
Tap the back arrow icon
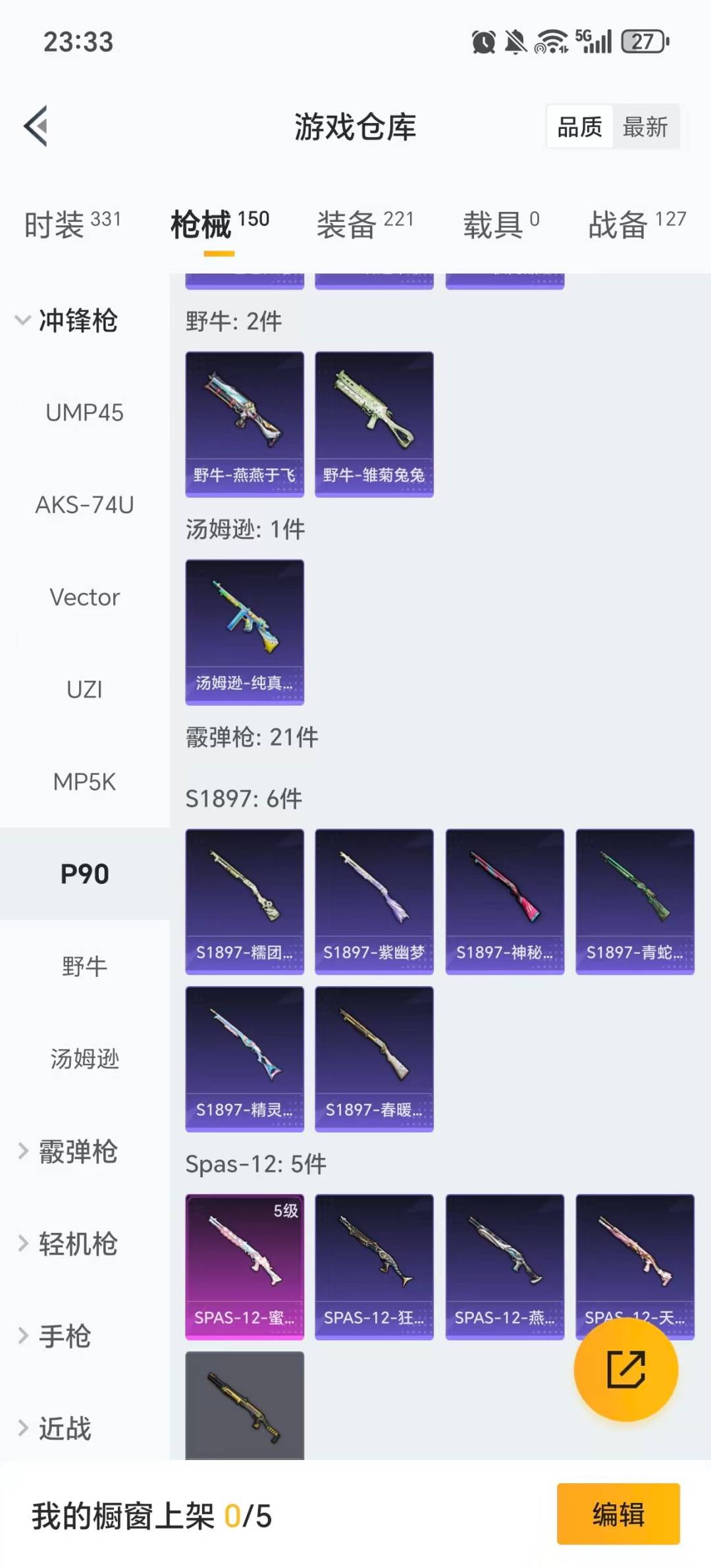36,127
